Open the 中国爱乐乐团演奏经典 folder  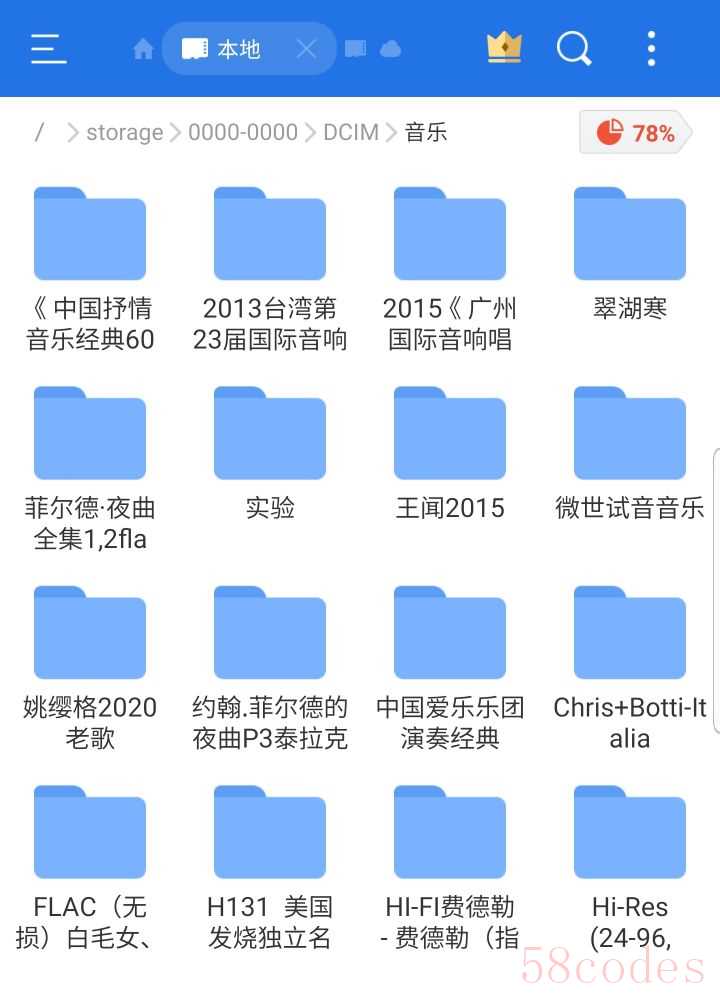450,634
